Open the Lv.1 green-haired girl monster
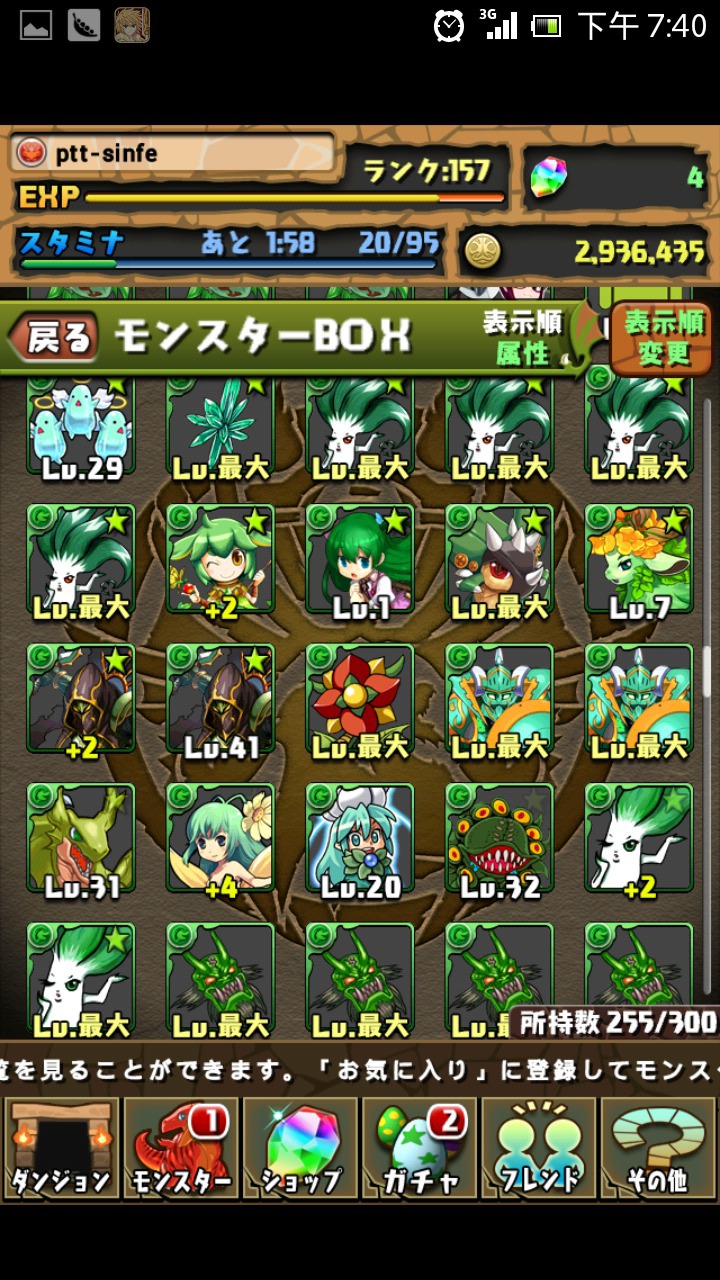Viewport: 720px width, 1280px height. [x=360, y=560]
